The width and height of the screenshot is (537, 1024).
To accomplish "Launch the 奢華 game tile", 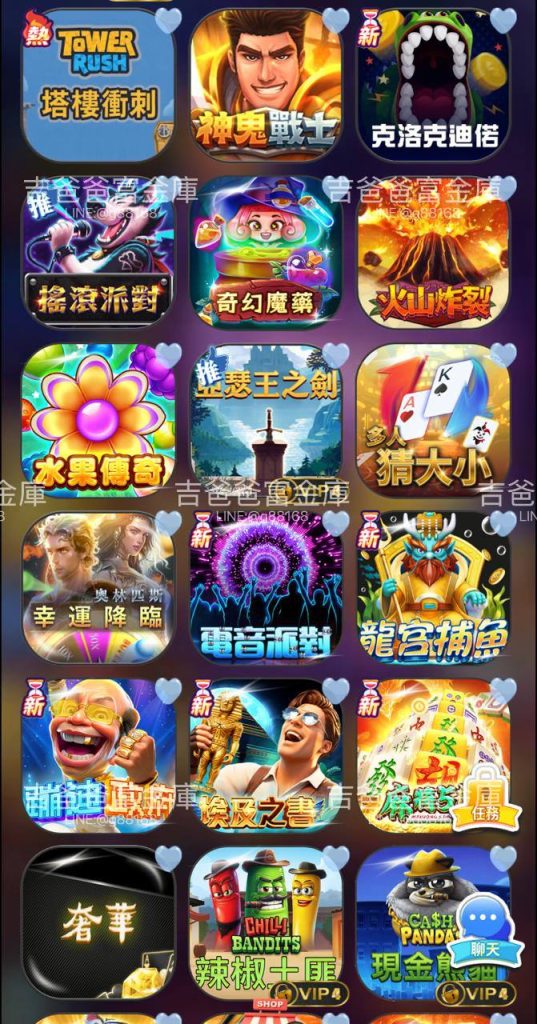I will [98, 923].
